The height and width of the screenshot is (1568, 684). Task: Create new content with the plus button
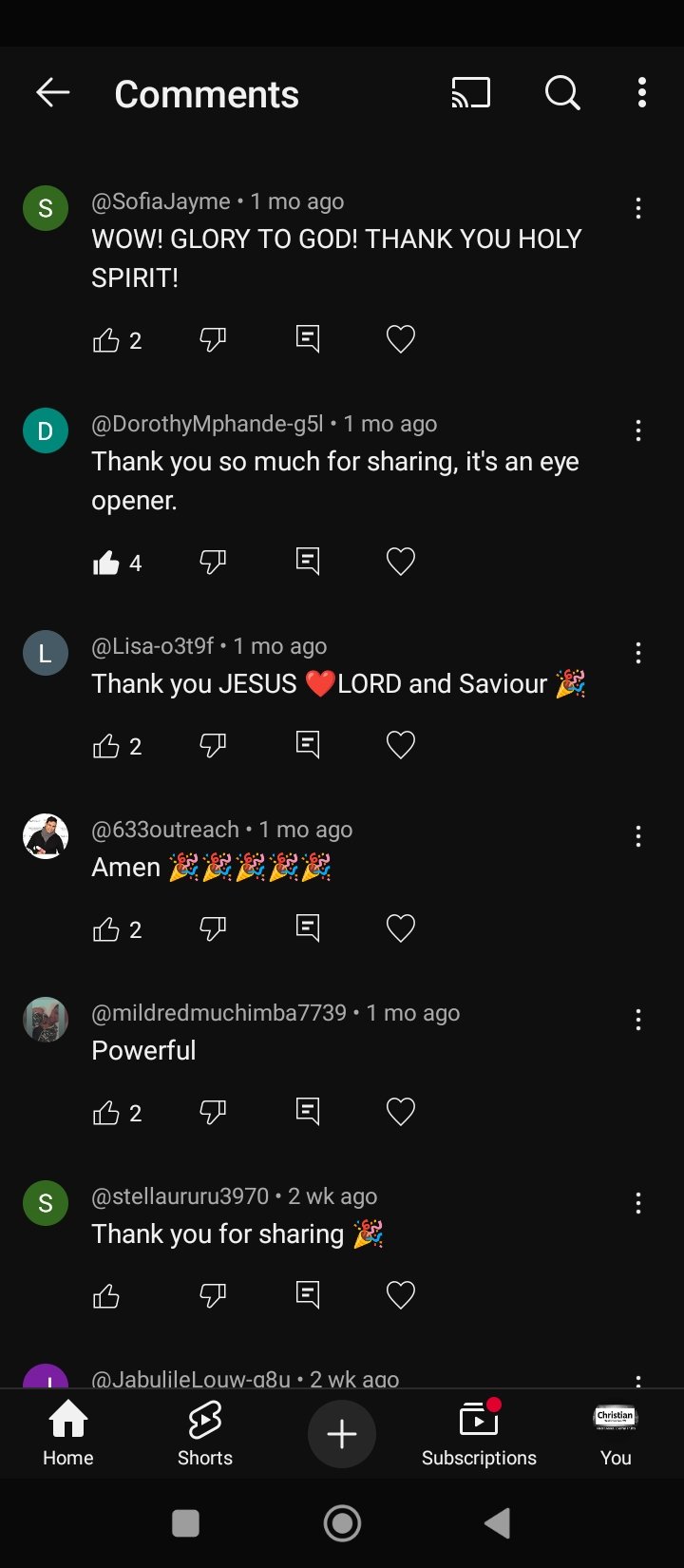tap(342, 1434)
